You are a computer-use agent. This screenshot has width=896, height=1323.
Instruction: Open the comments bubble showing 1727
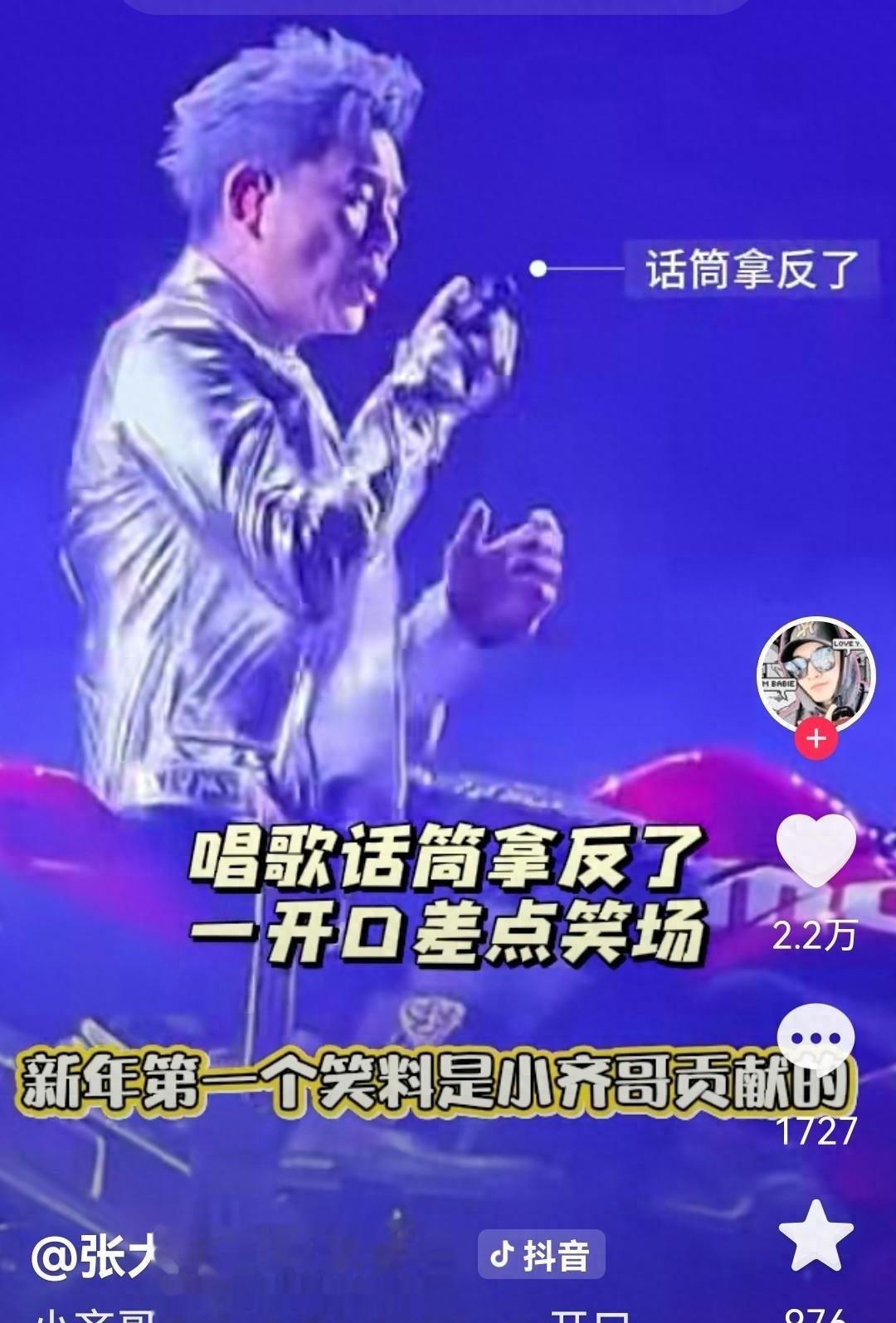coord(816,1038)
